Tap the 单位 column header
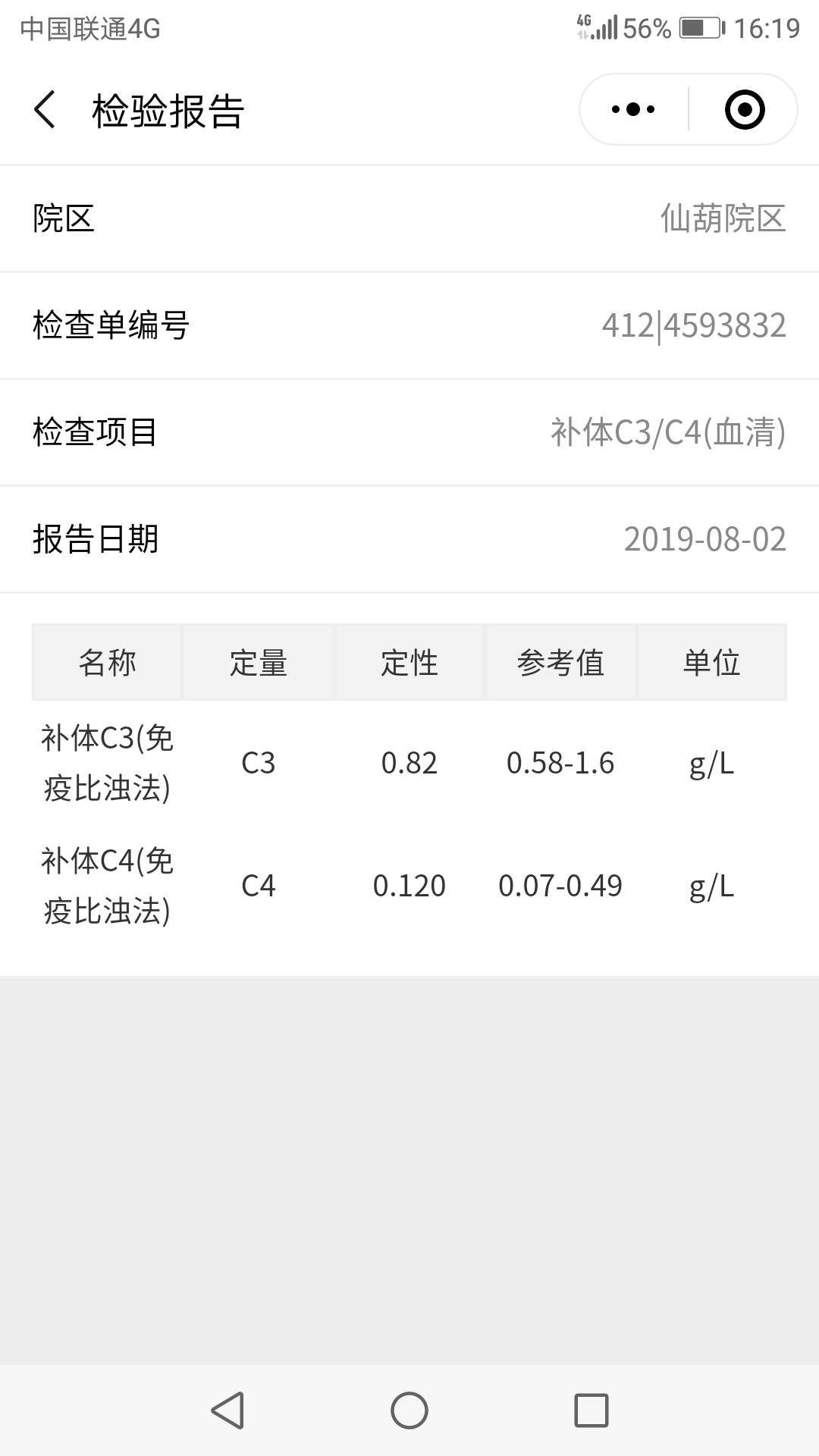 click(x=711, y=661)
